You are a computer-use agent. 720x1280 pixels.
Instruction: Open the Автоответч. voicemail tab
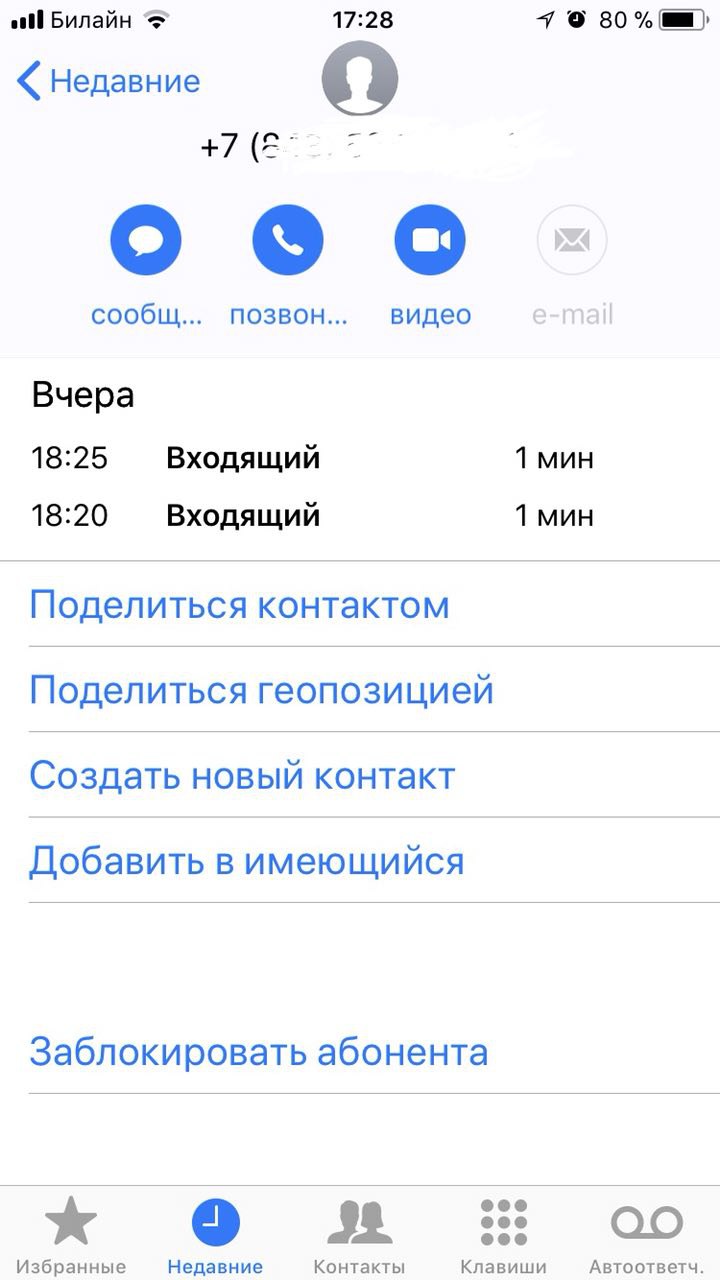point(647,1236)
